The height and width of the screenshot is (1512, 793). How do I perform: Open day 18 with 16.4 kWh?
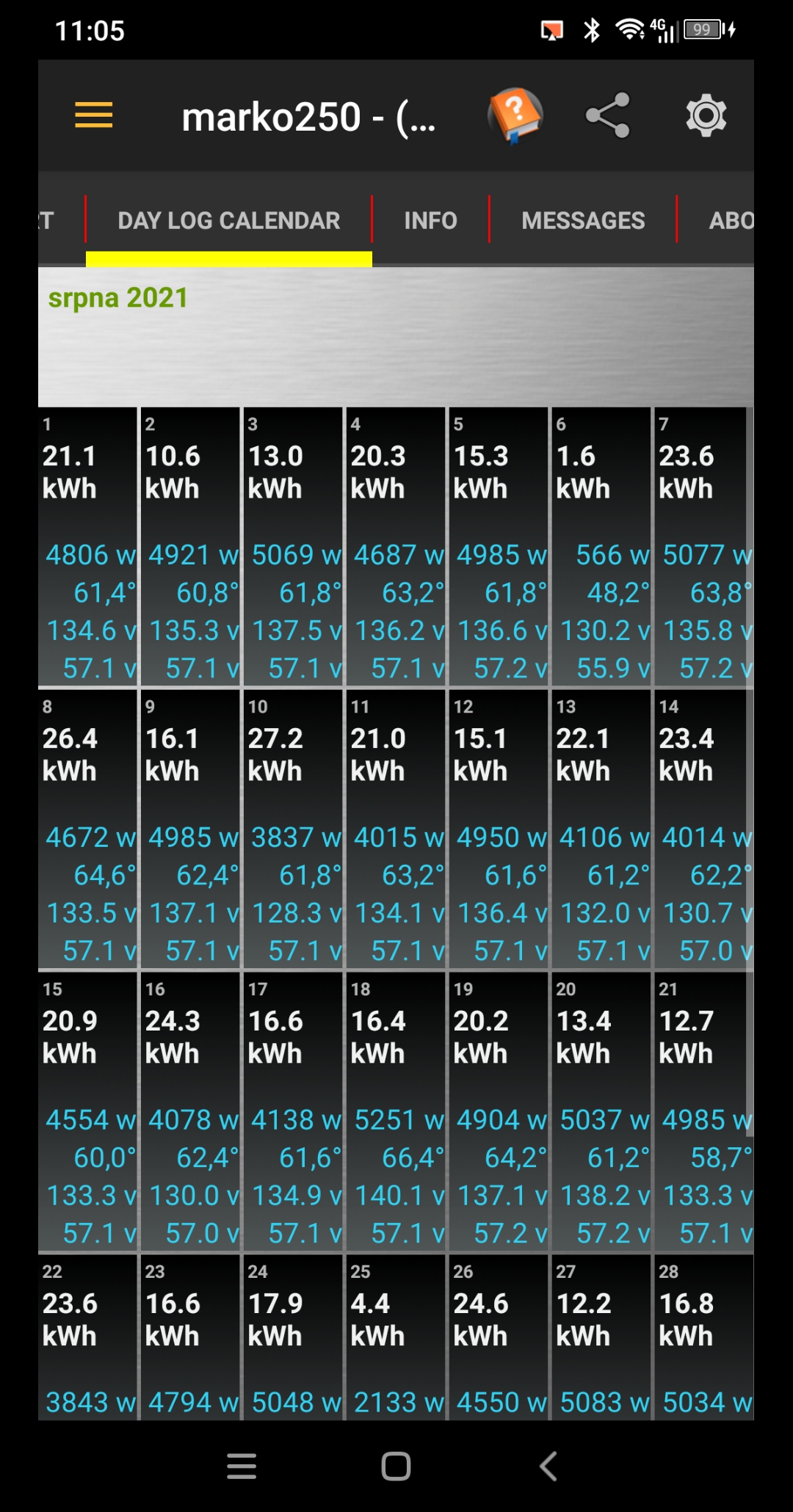click(x=396, y=1112)
